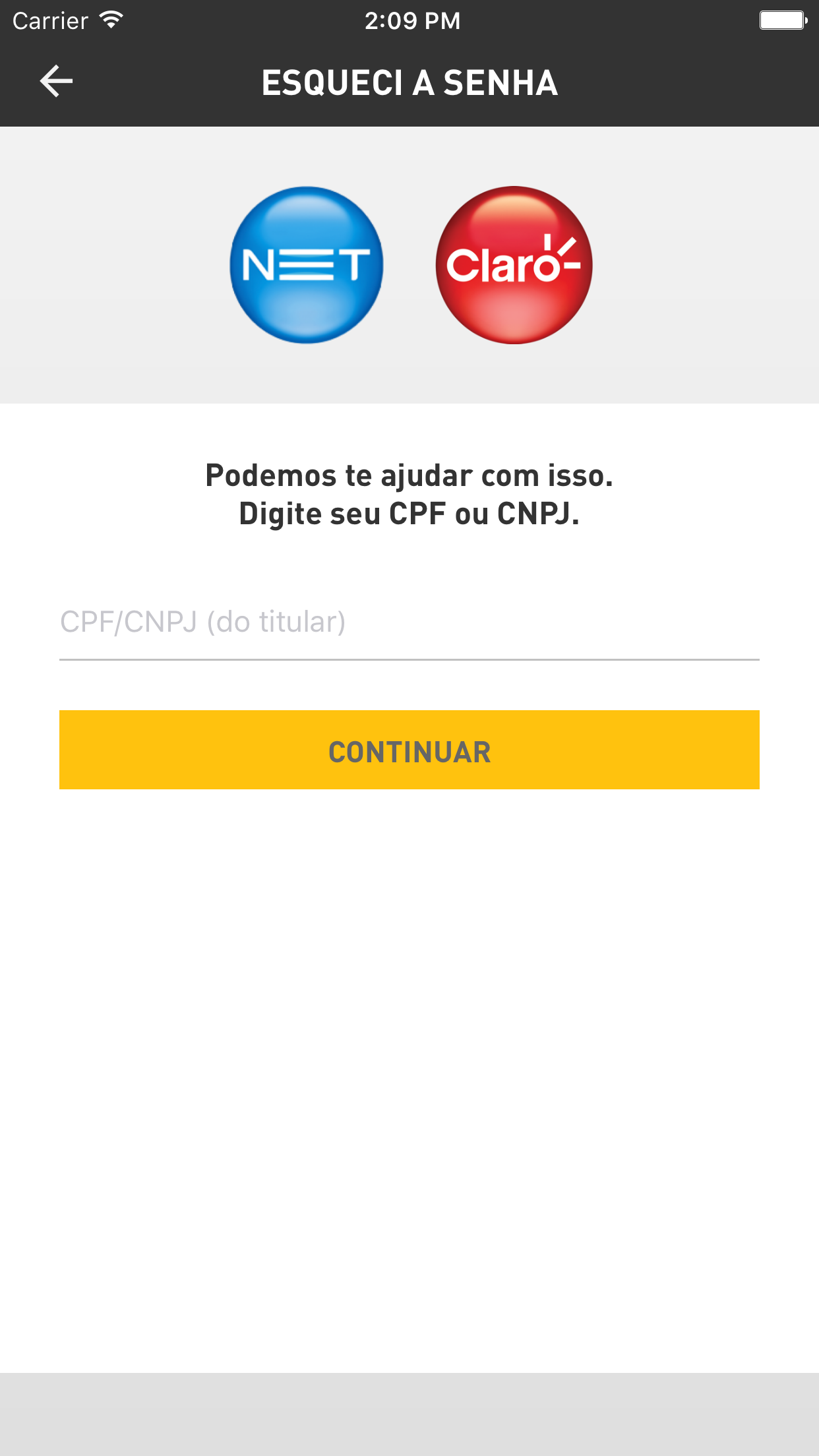Focus the CPF/CNPJ (do titular) field
The image size is (819, 1456).
click(x=409, y=622)
